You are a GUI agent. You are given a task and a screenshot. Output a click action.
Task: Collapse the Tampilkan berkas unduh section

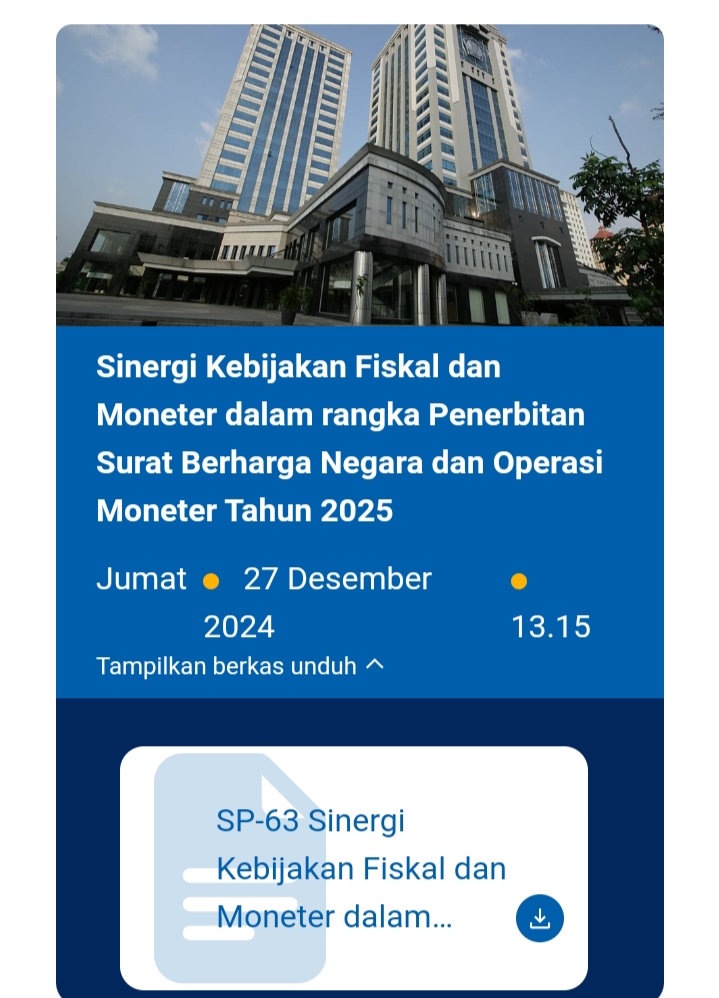coord(240,666)
